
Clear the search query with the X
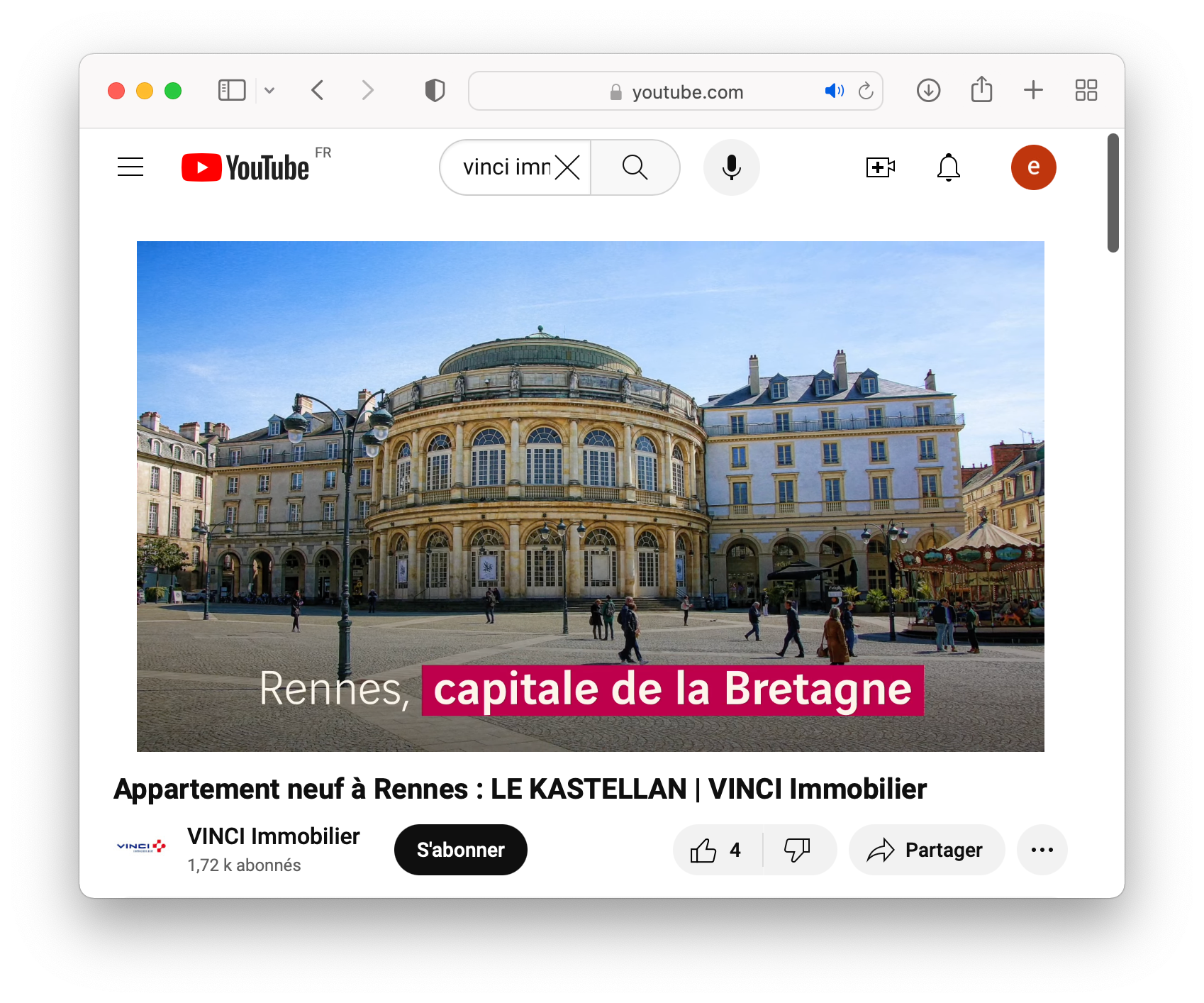[x=567, y=167]
